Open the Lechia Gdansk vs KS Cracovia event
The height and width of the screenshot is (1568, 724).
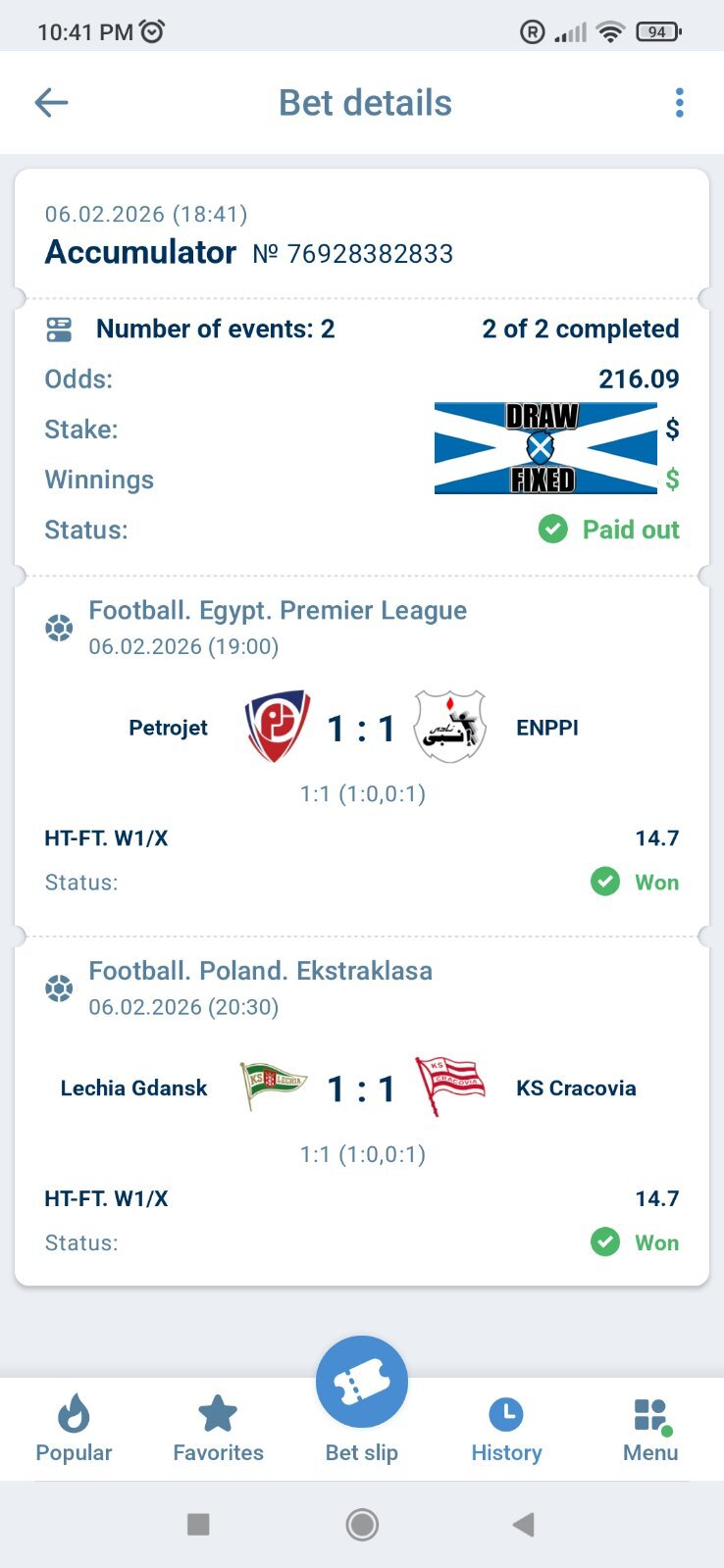click(x=361, y=1087)
